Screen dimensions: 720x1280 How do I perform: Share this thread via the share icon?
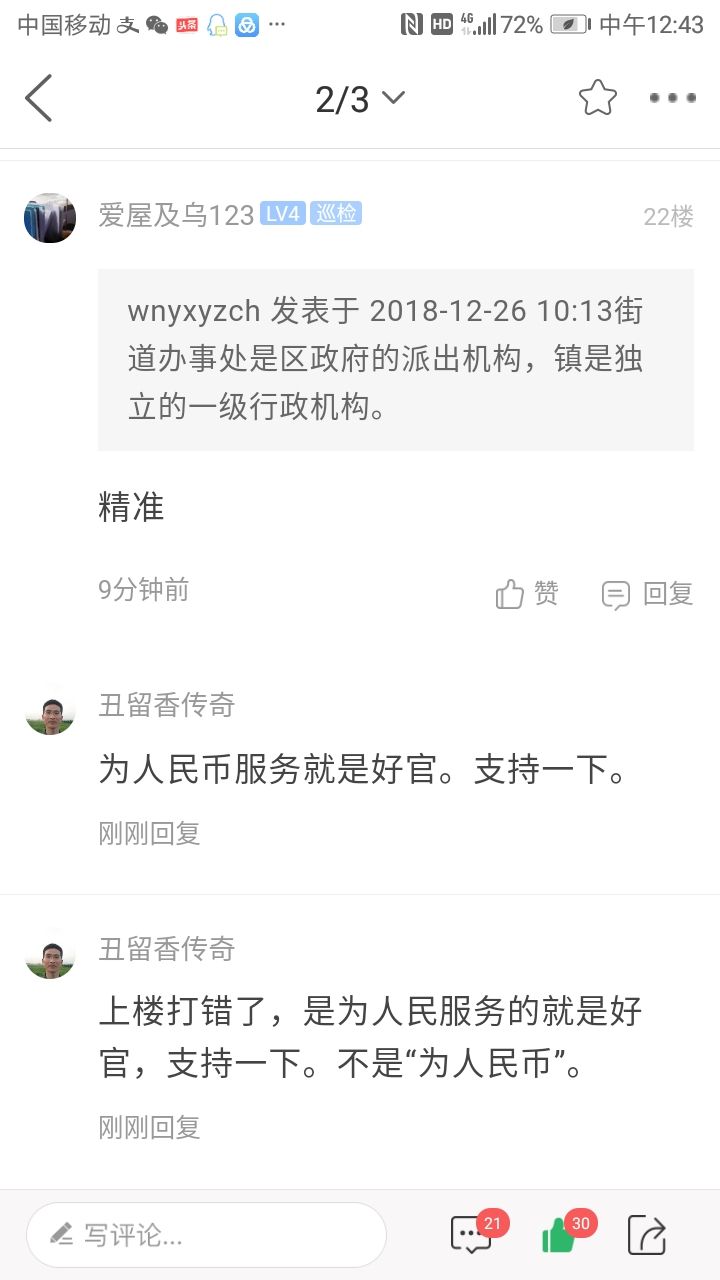pos(646,1235)
